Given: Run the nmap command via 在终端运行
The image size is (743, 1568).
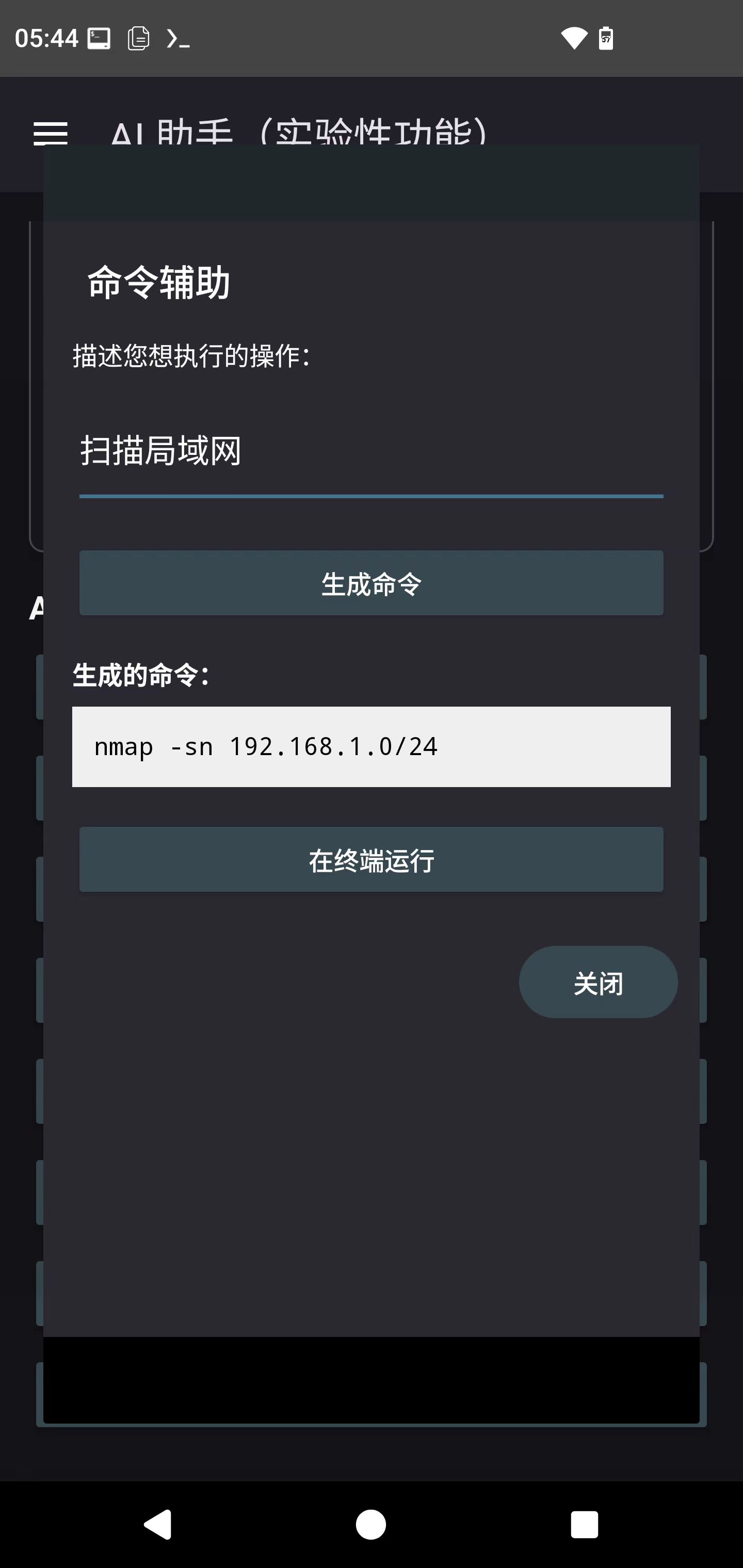Looking at the screenshot, I should 371,859.
